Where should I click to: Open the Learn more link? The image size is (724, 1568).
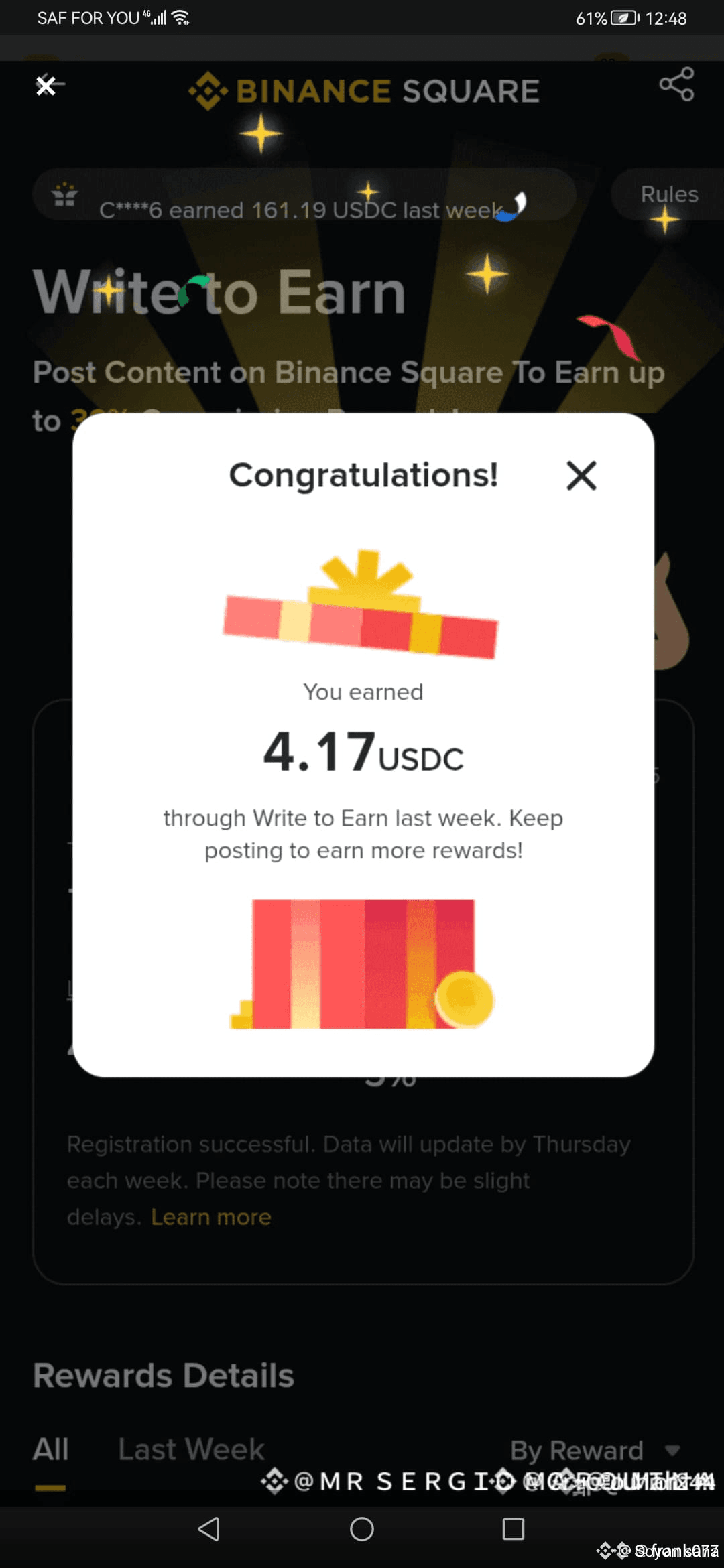pos(210,1217)
